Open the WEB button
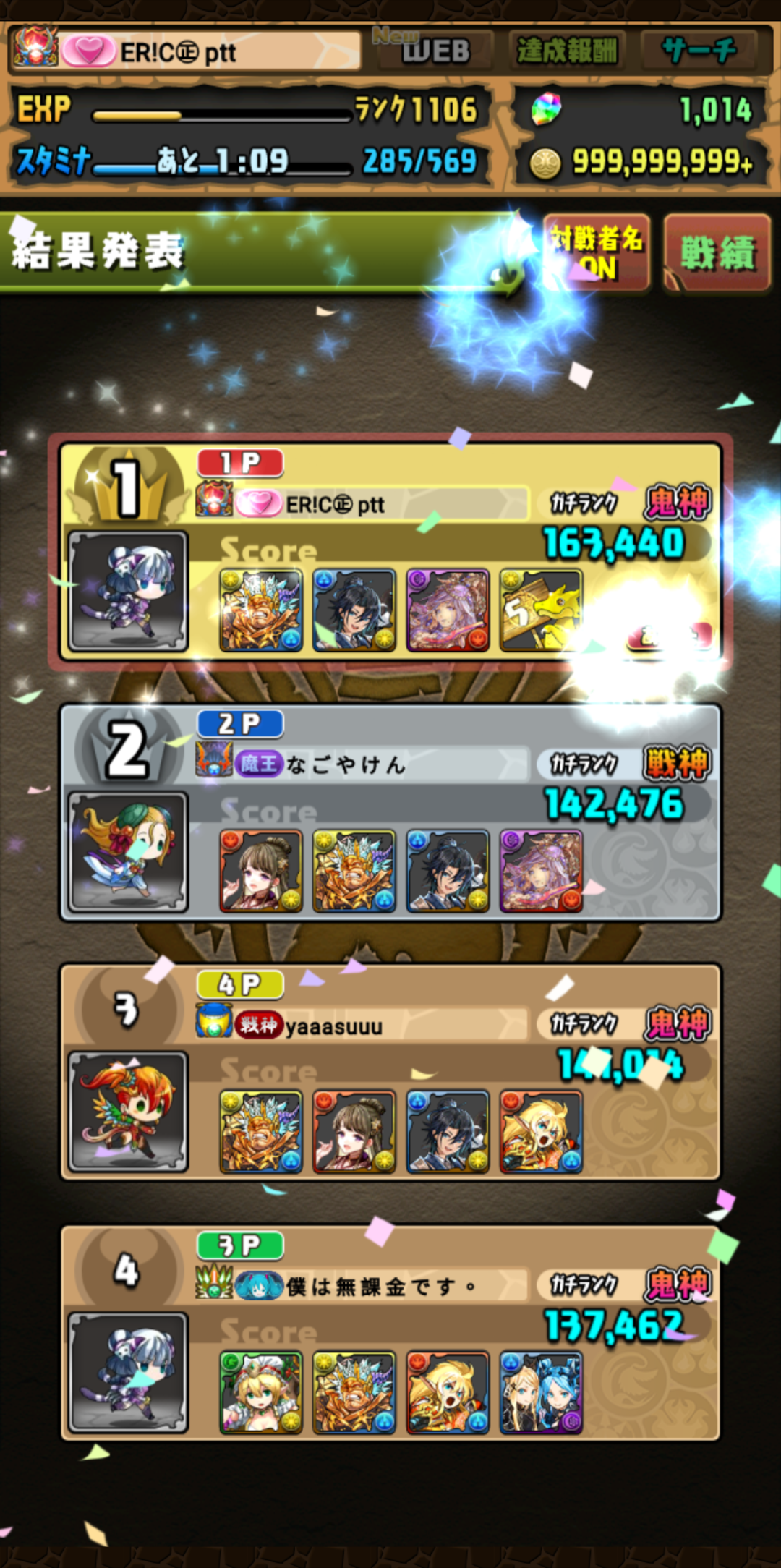 [434, 51]
